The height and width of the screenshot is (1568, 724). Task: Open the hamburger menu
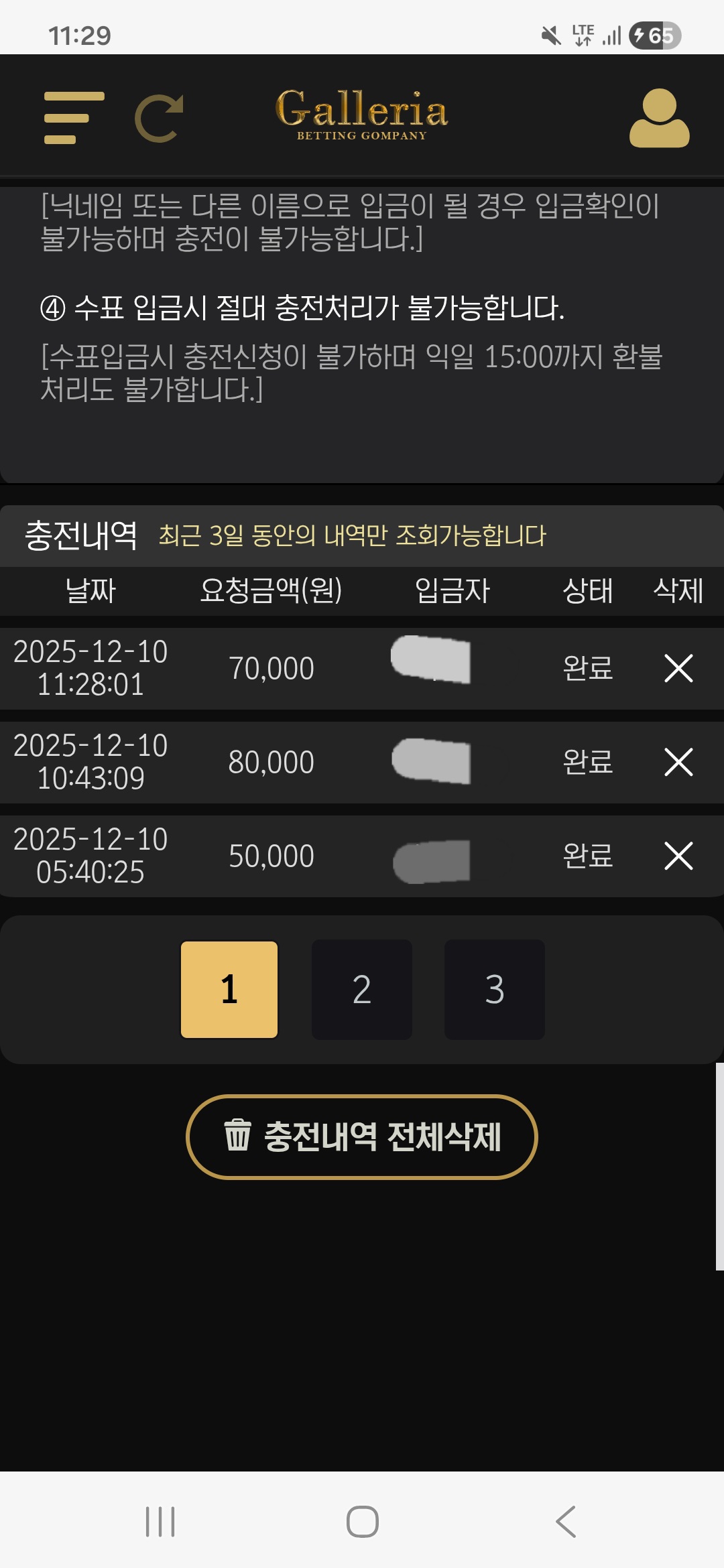(x=74, y=118)
